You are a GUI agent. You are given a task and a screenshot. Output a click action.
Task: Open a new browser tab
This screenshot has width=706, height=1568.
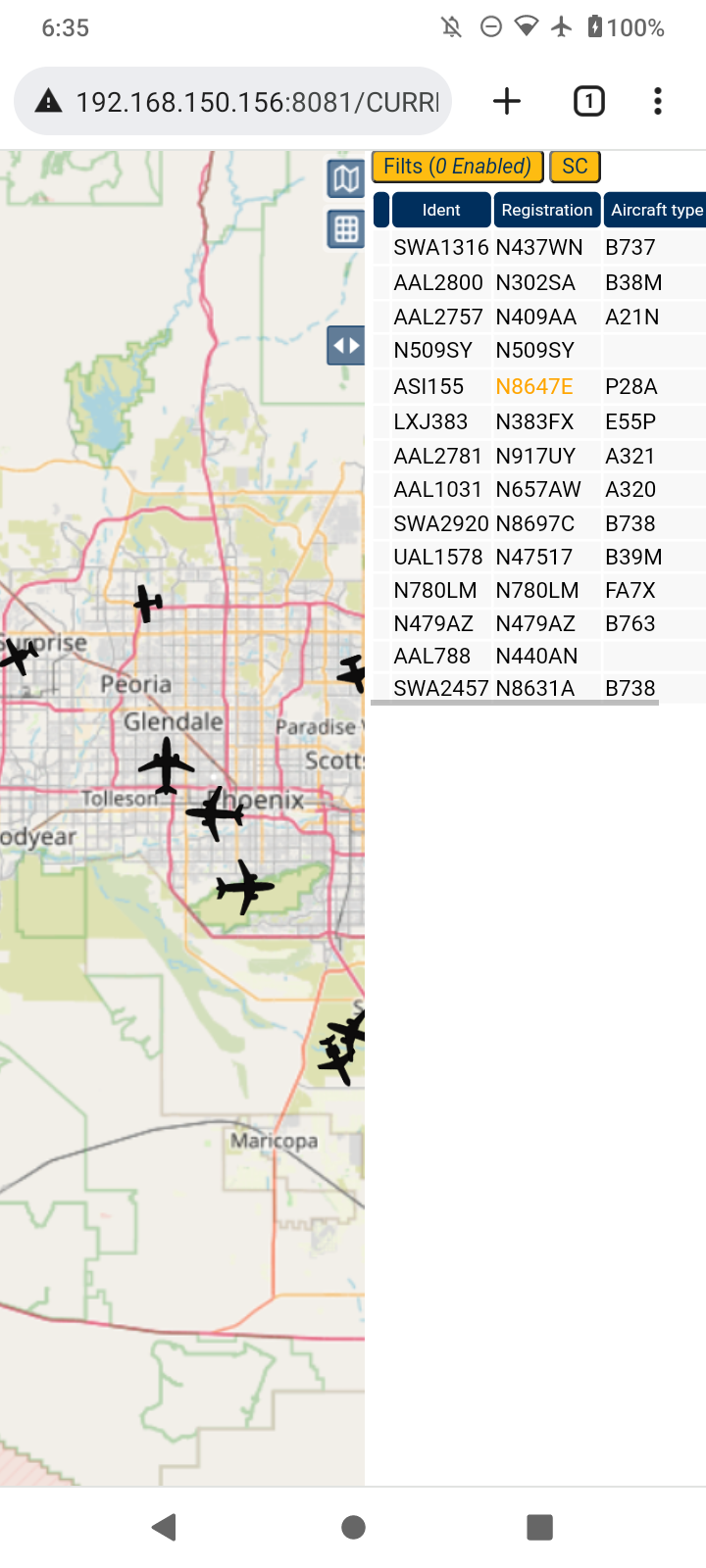pos(507,101)
